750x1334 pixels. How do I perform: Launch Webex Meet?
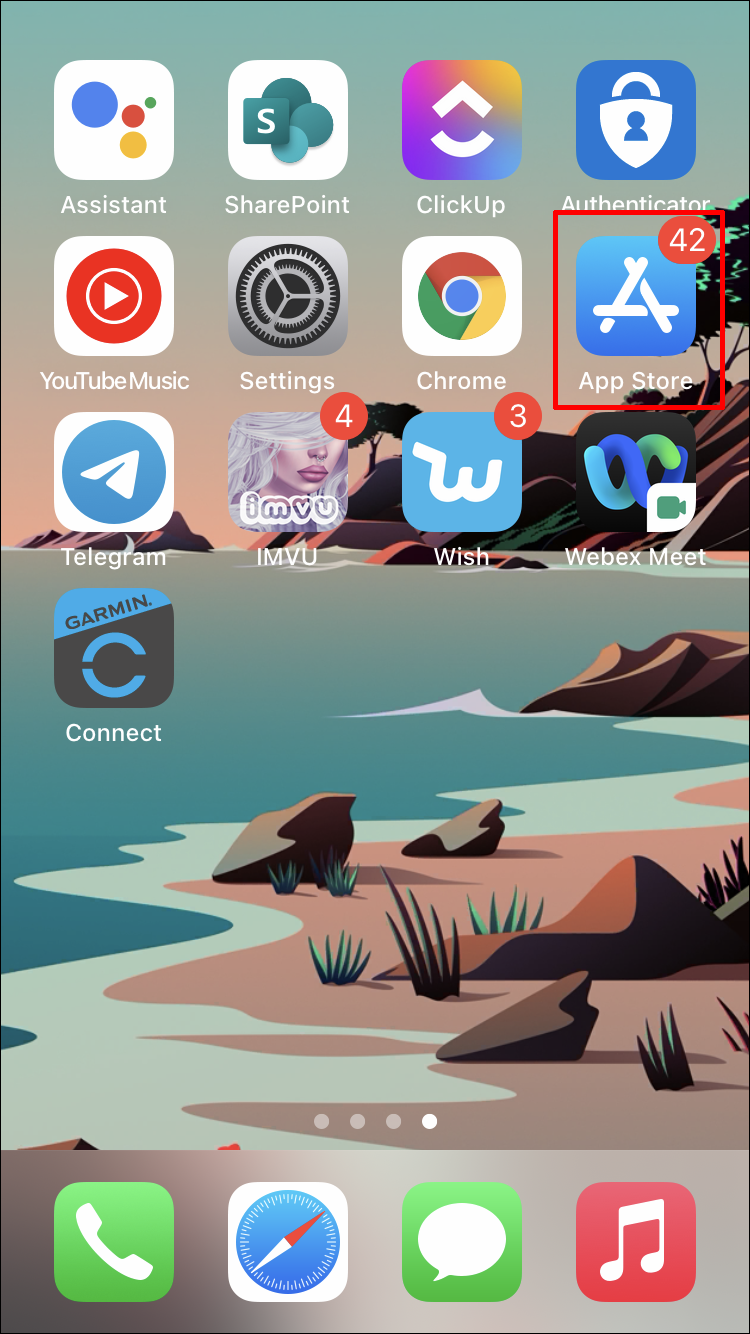(x=636, y=472)
